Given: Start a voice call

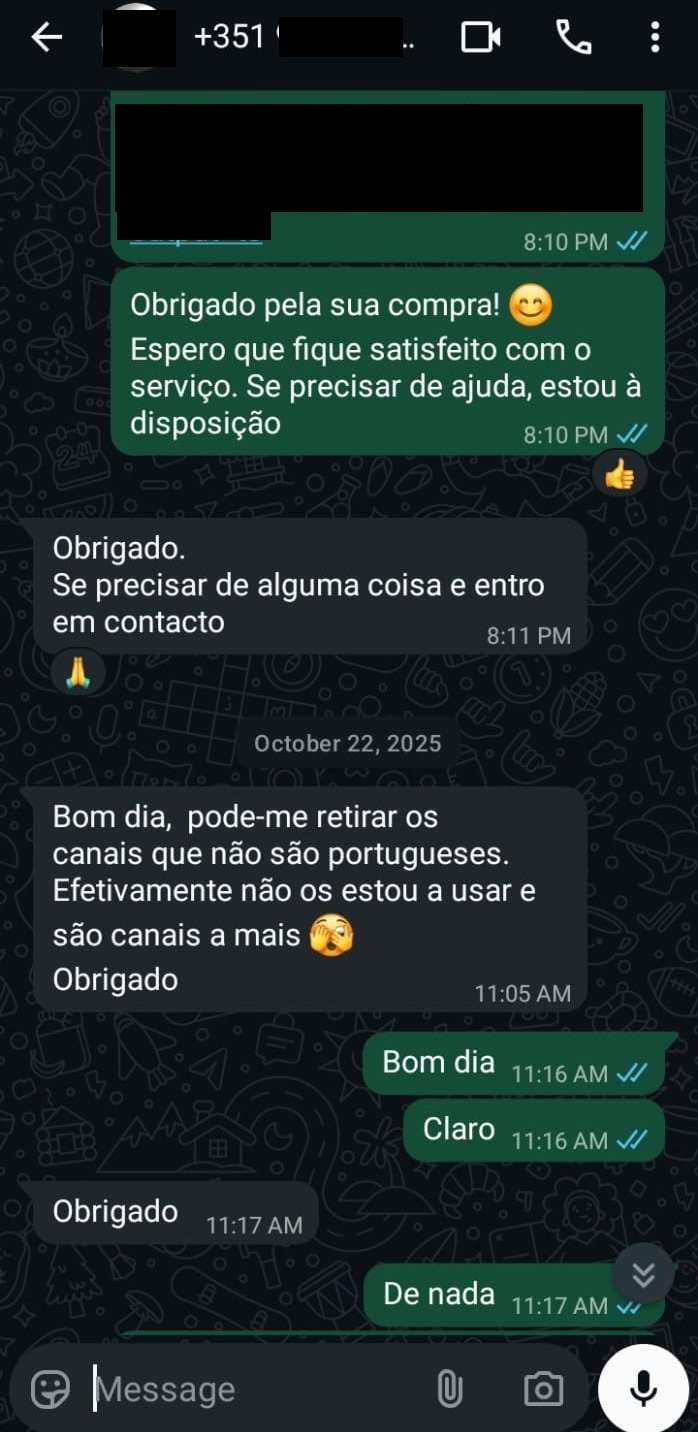Looking at the screenshot, I should click(x=573, y=38).
